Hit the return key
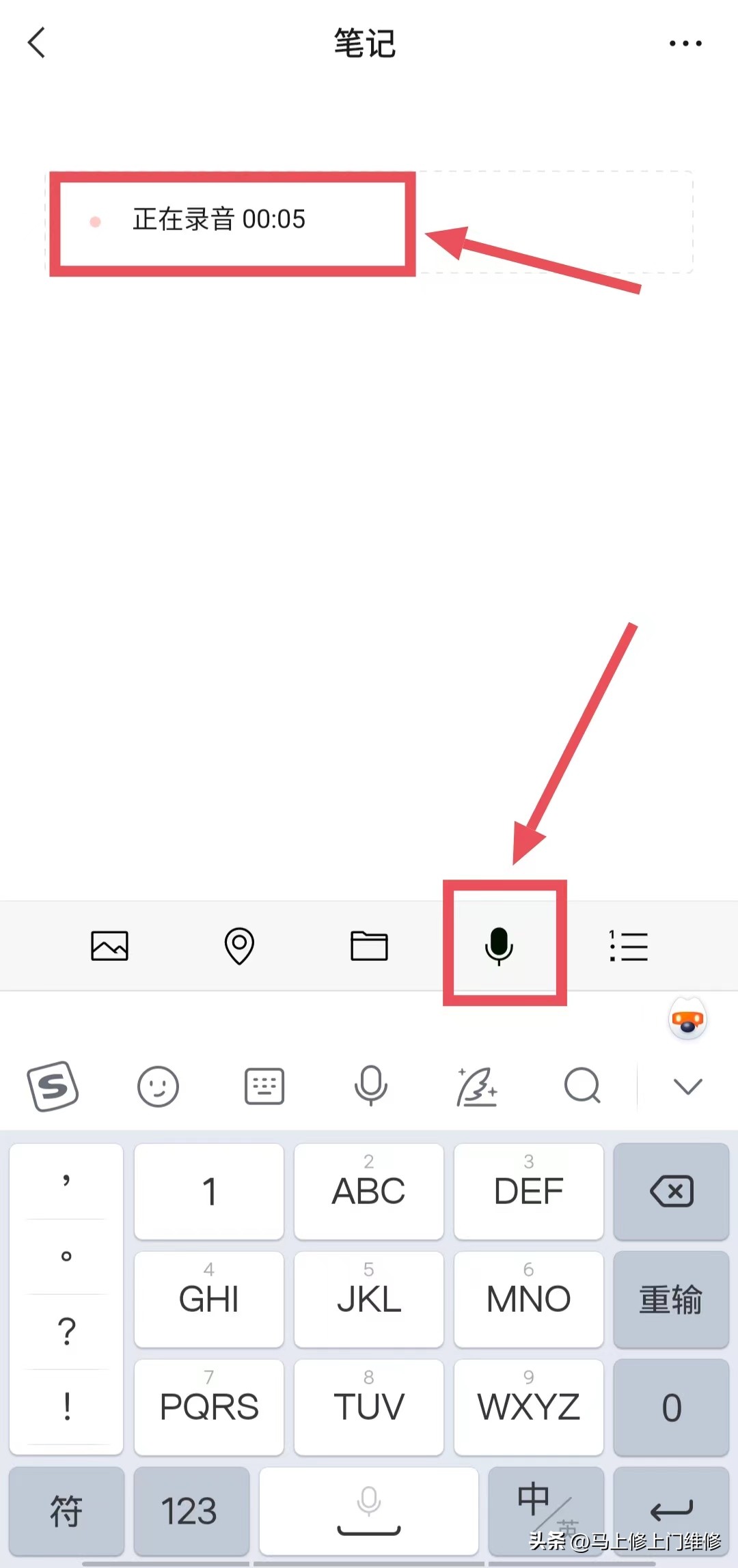The width and height of the screenshot is (738, 1568). [671, 1511]
